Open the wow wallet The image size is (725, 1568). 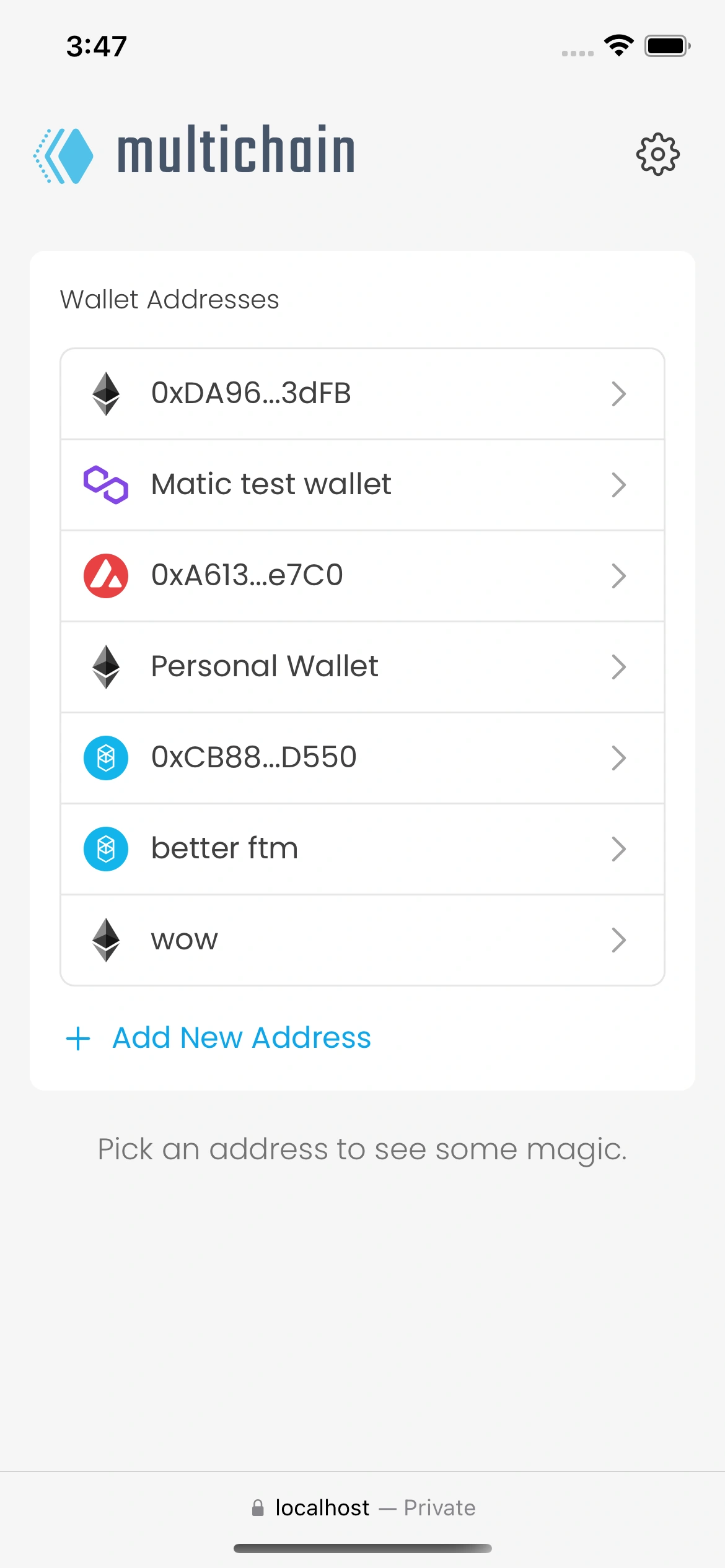point(362,940)
